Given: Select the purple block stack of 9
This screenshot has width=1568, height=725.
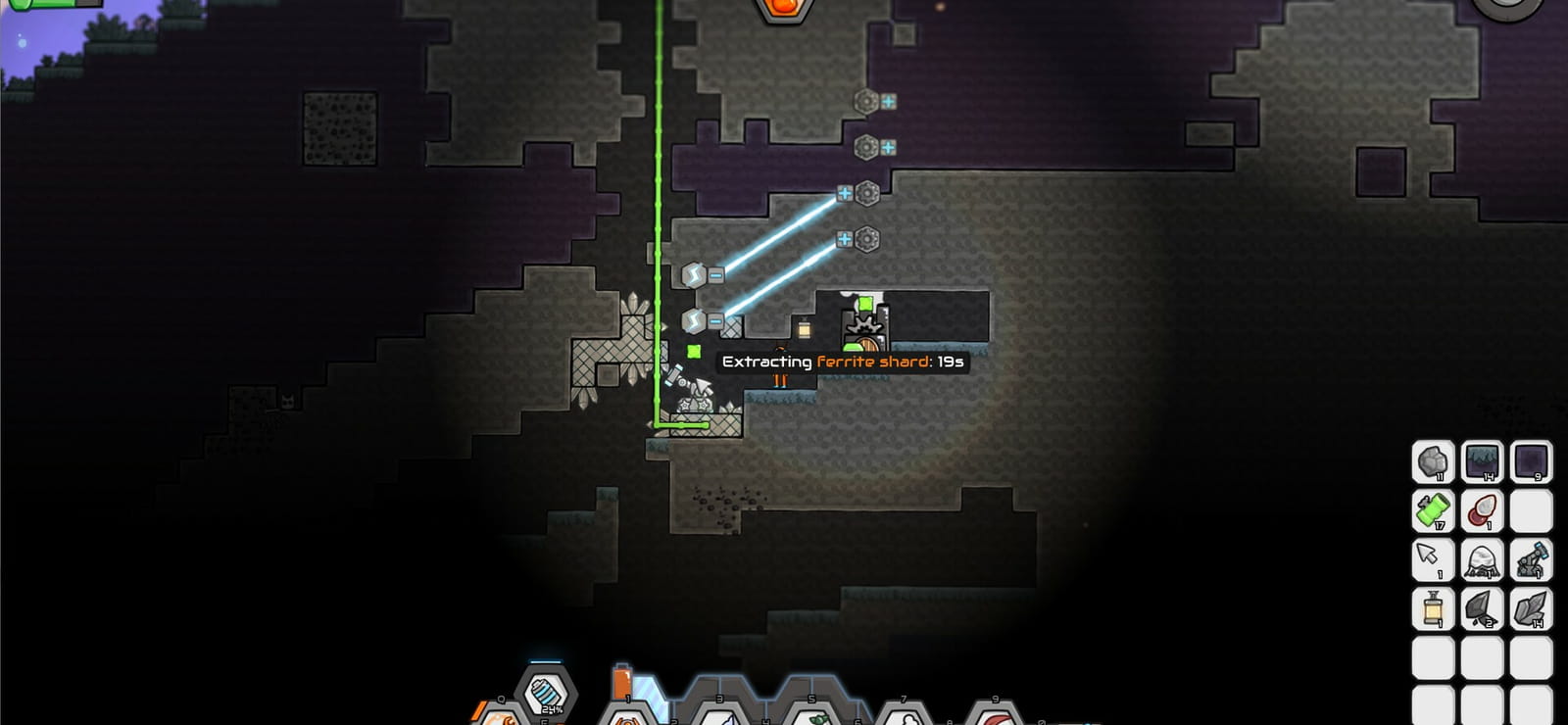Looking at the screenshot, I should (1531, 462).
